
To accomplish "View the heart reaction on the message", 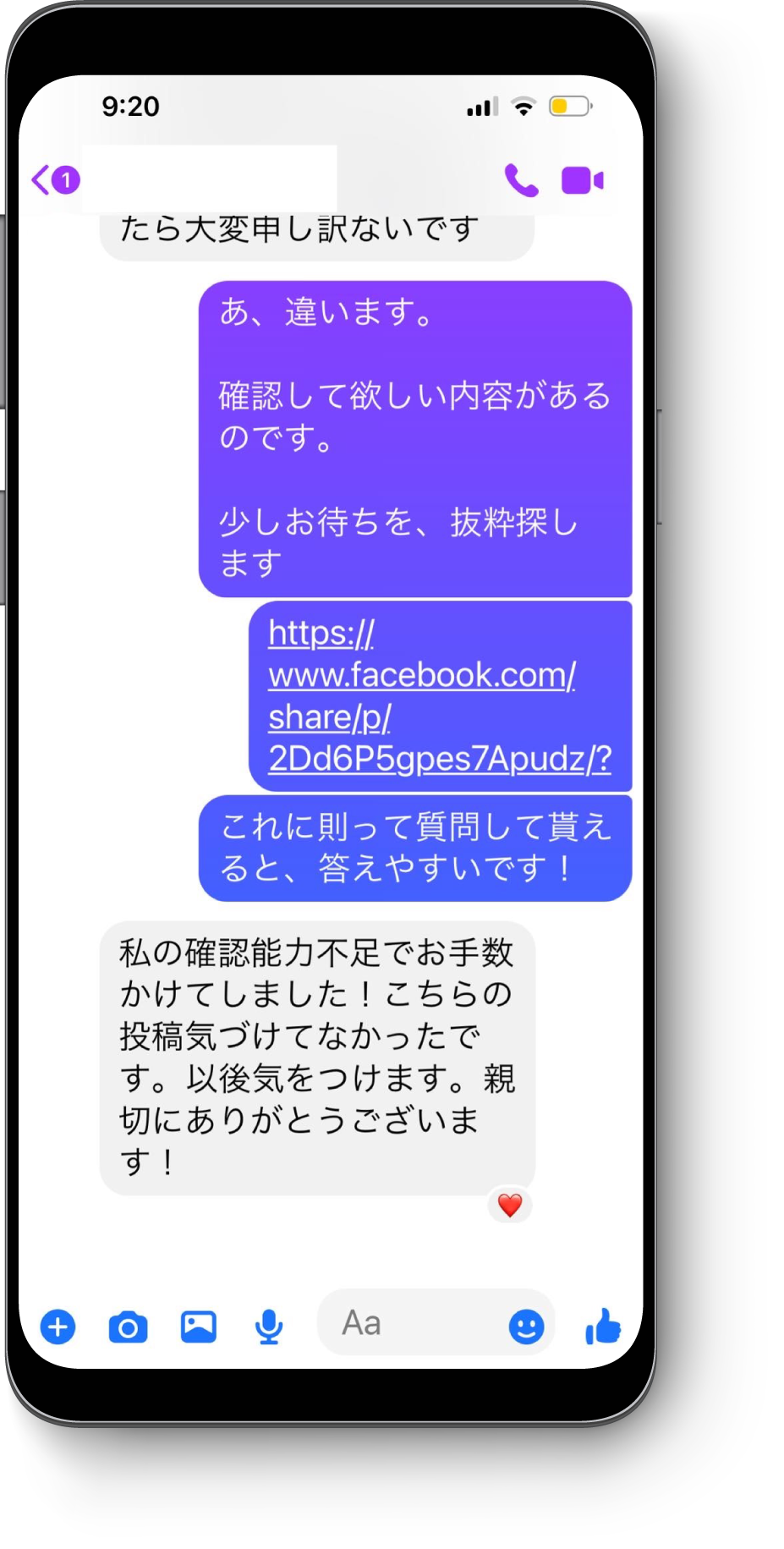I will pyautogui.click(x=510, y=1205).
